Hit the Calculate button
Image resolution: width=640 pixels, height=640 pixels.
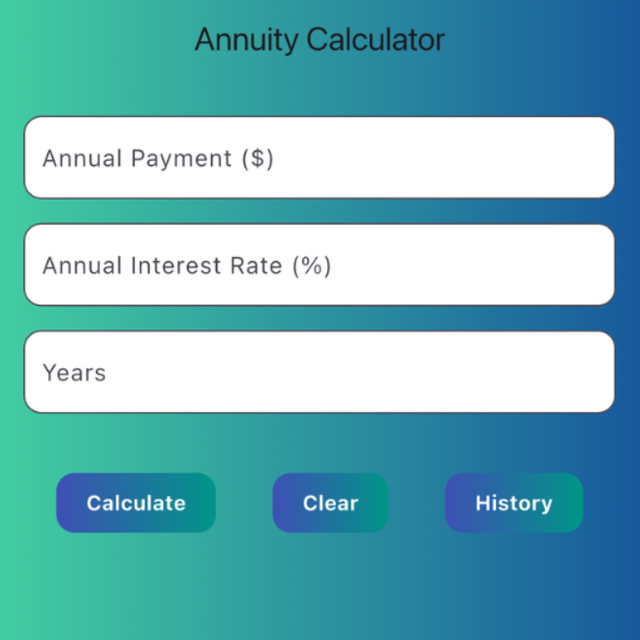coord(136,503)
